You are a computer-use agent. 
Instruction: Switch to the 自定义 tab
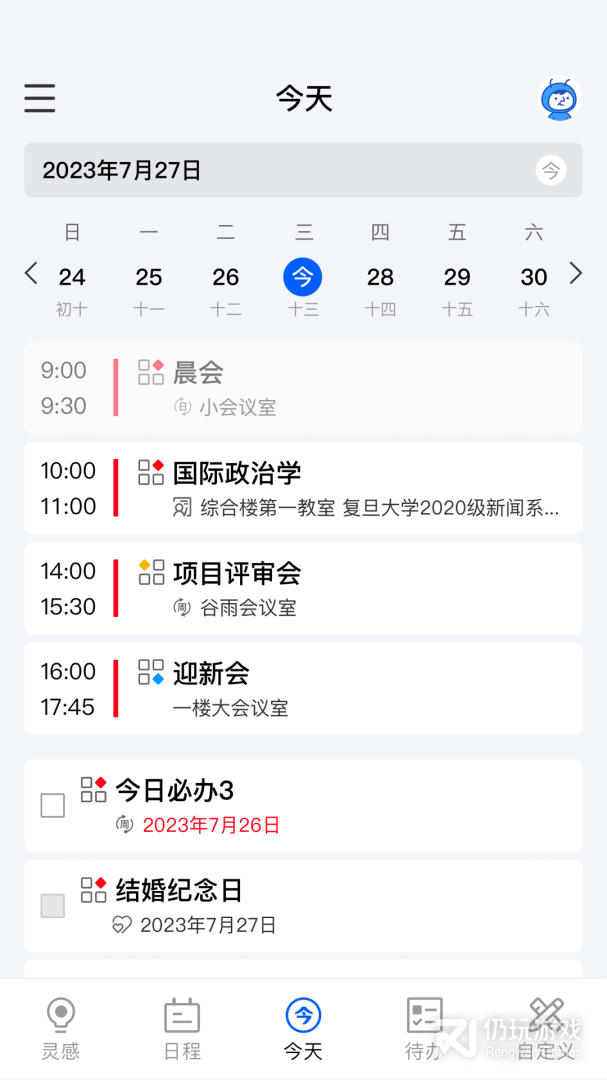546,1029
